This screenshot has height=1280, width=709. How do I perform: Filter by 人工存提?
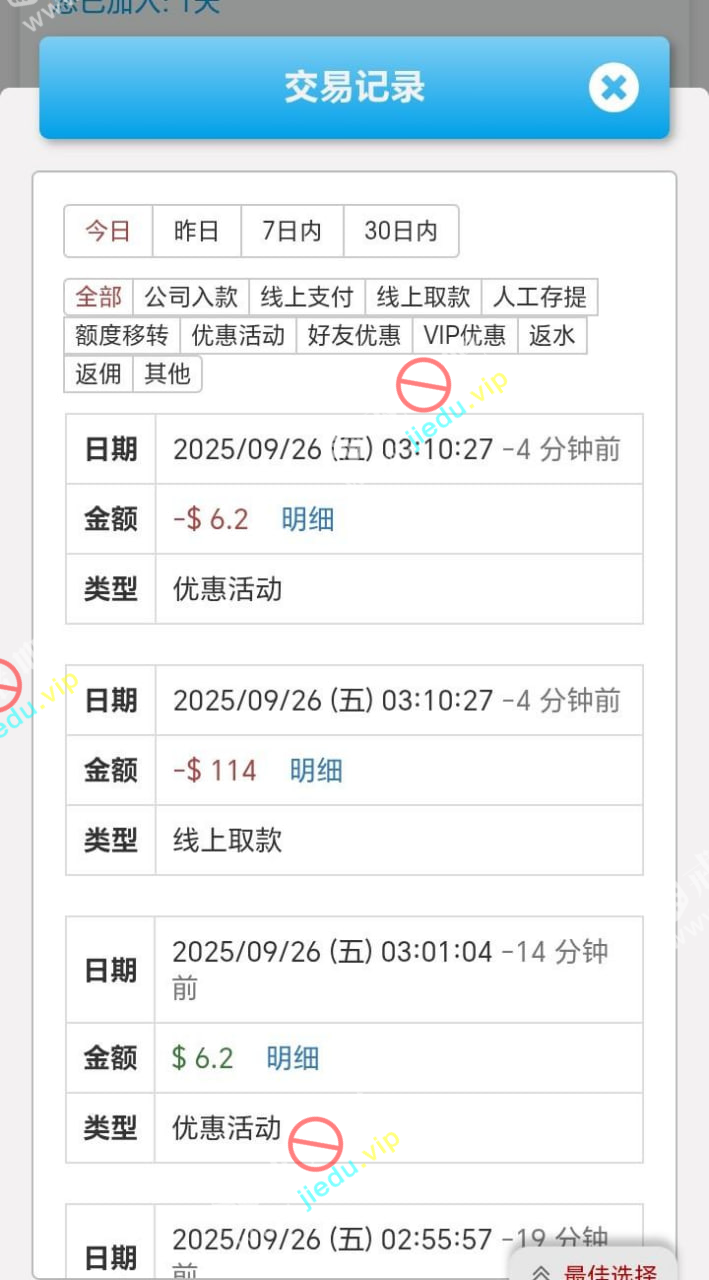[x=540, y=297]
